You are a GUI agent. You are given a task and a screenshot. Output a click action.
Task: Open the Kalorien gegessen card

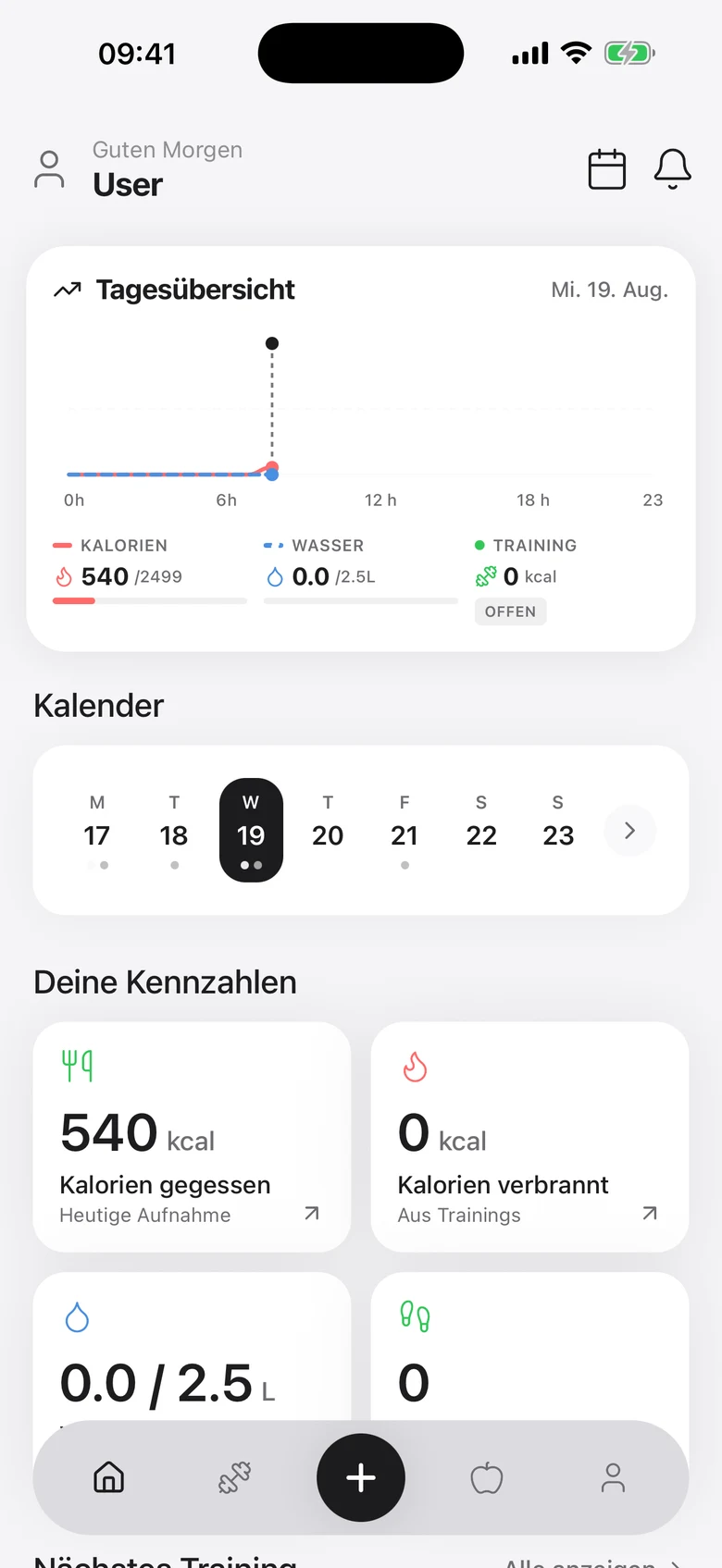click(192, 1137)
